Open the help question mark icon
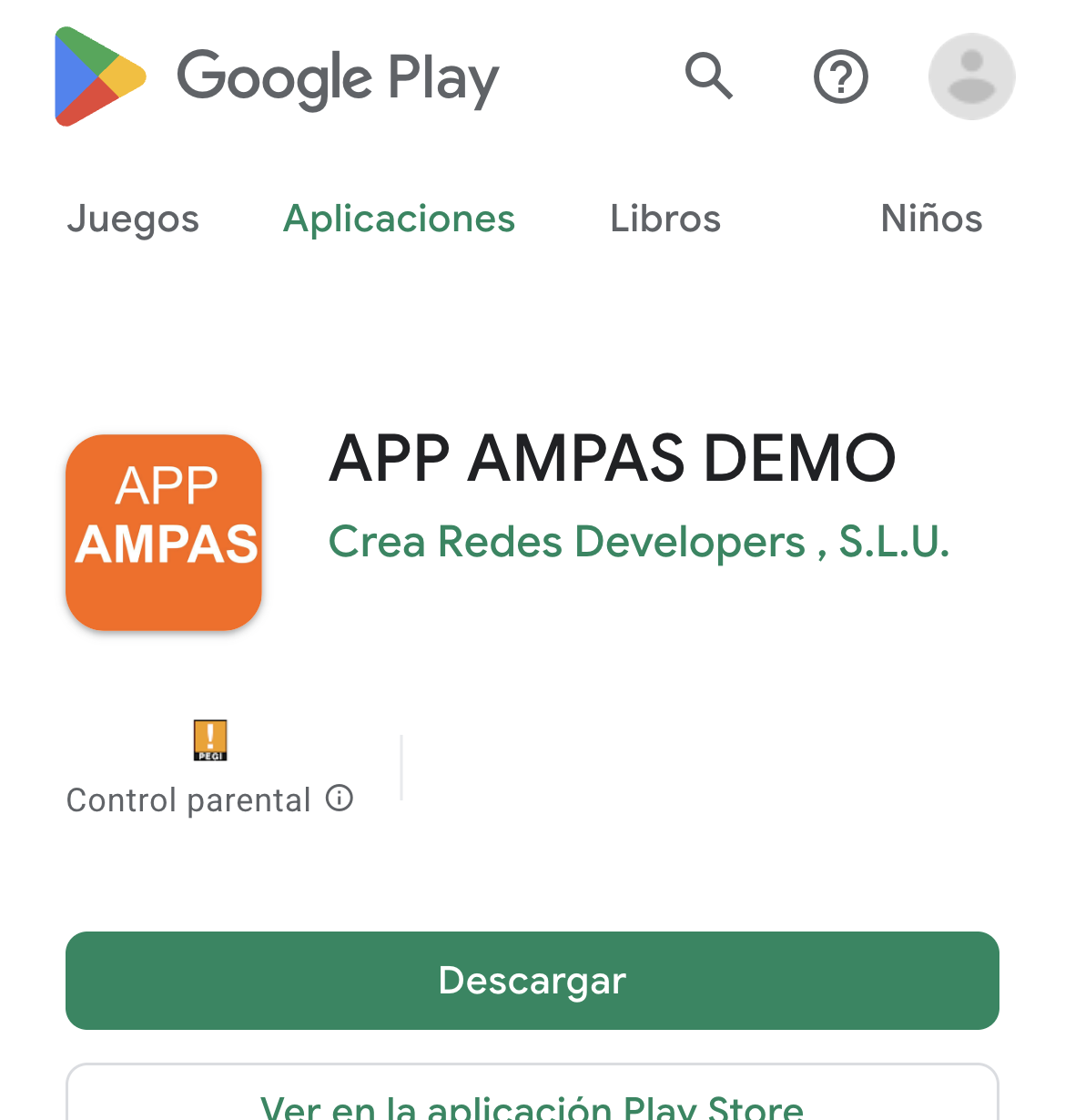This screenshot has width=1065, height=1120. pyautogui.click(x=840, y=76)
